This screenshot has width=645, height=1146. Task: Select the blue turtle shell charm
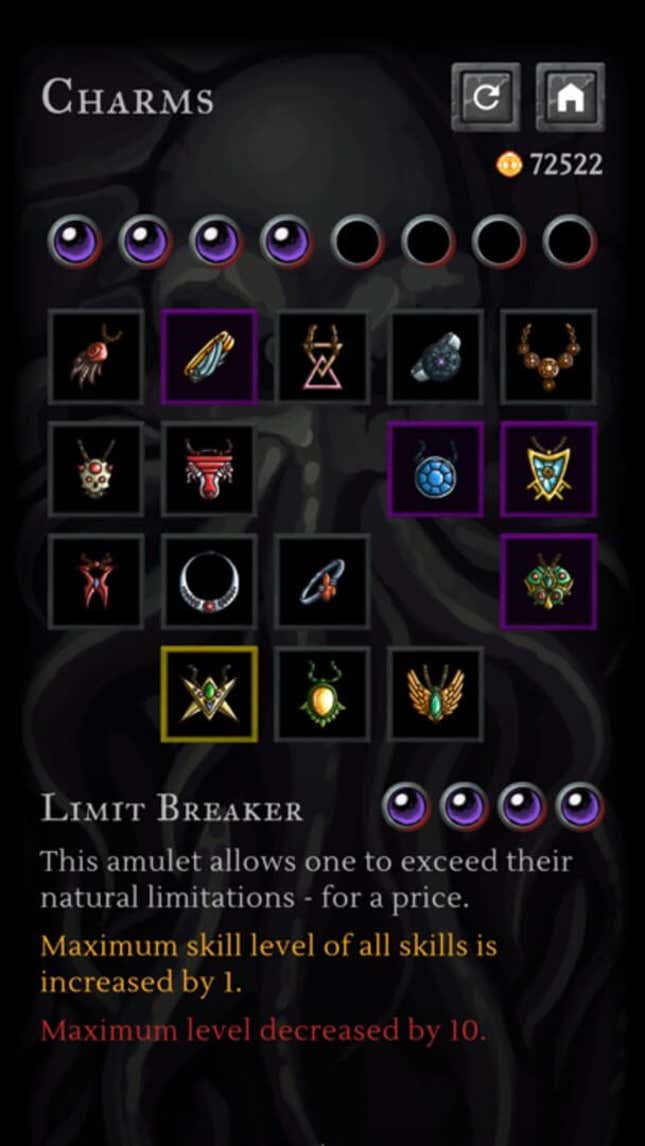coord(435,469)
